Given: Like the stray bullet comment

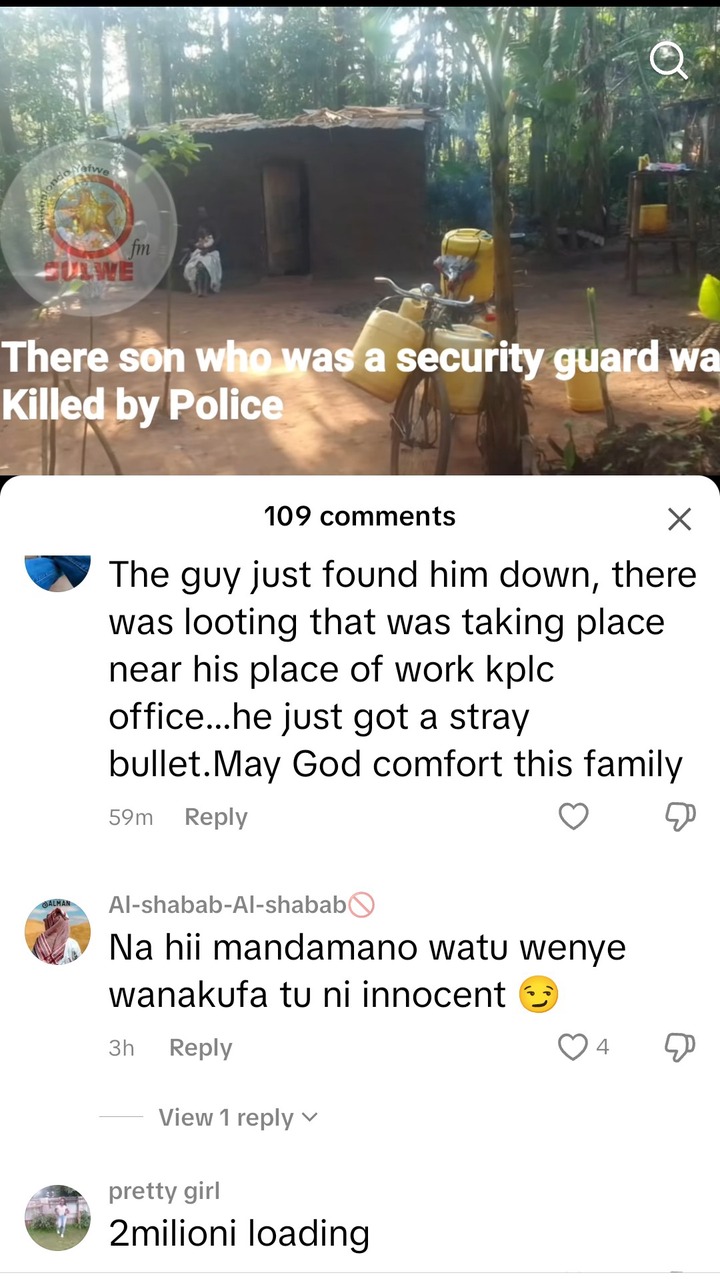Looking at the screenshot, I should coord(573,817).
